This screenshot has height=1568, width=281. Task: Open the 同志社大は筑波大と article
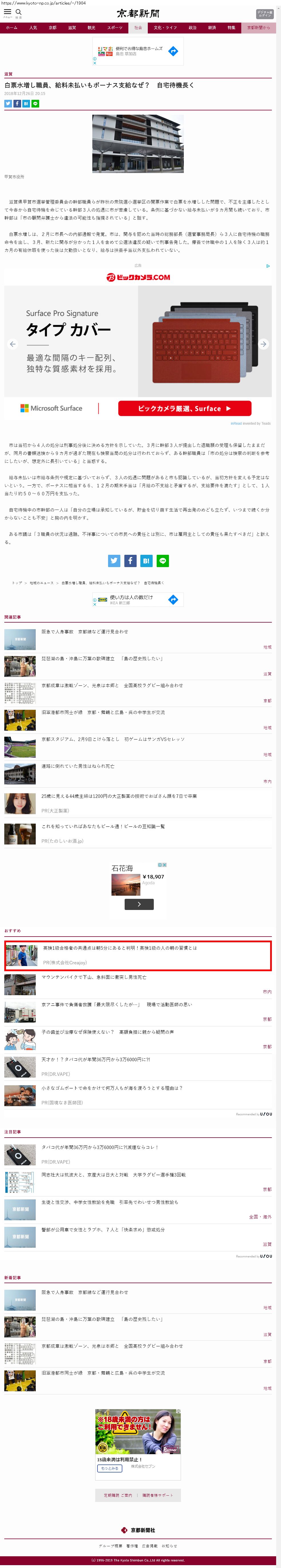tap(113, 1175)
